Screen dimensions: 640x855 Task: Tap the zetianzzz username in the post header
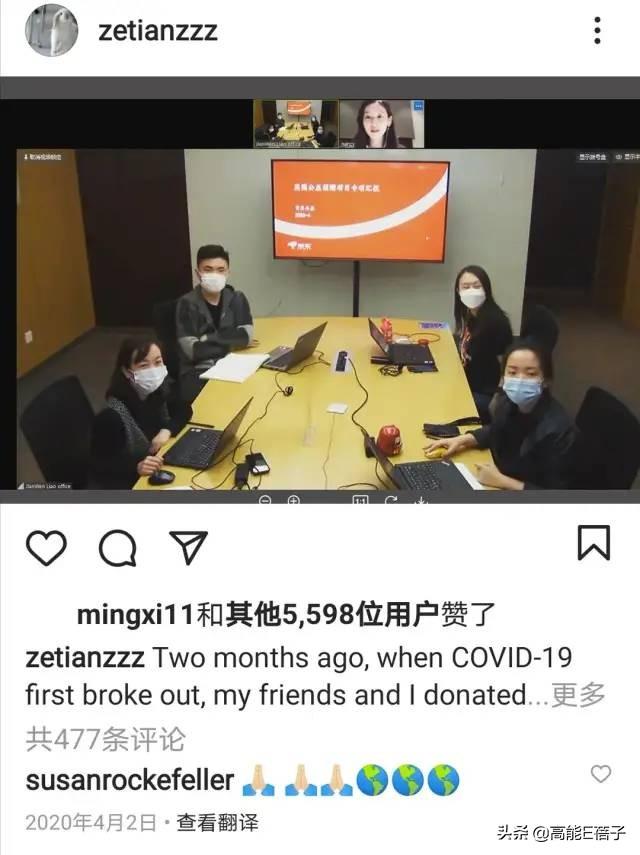point(157,31)
